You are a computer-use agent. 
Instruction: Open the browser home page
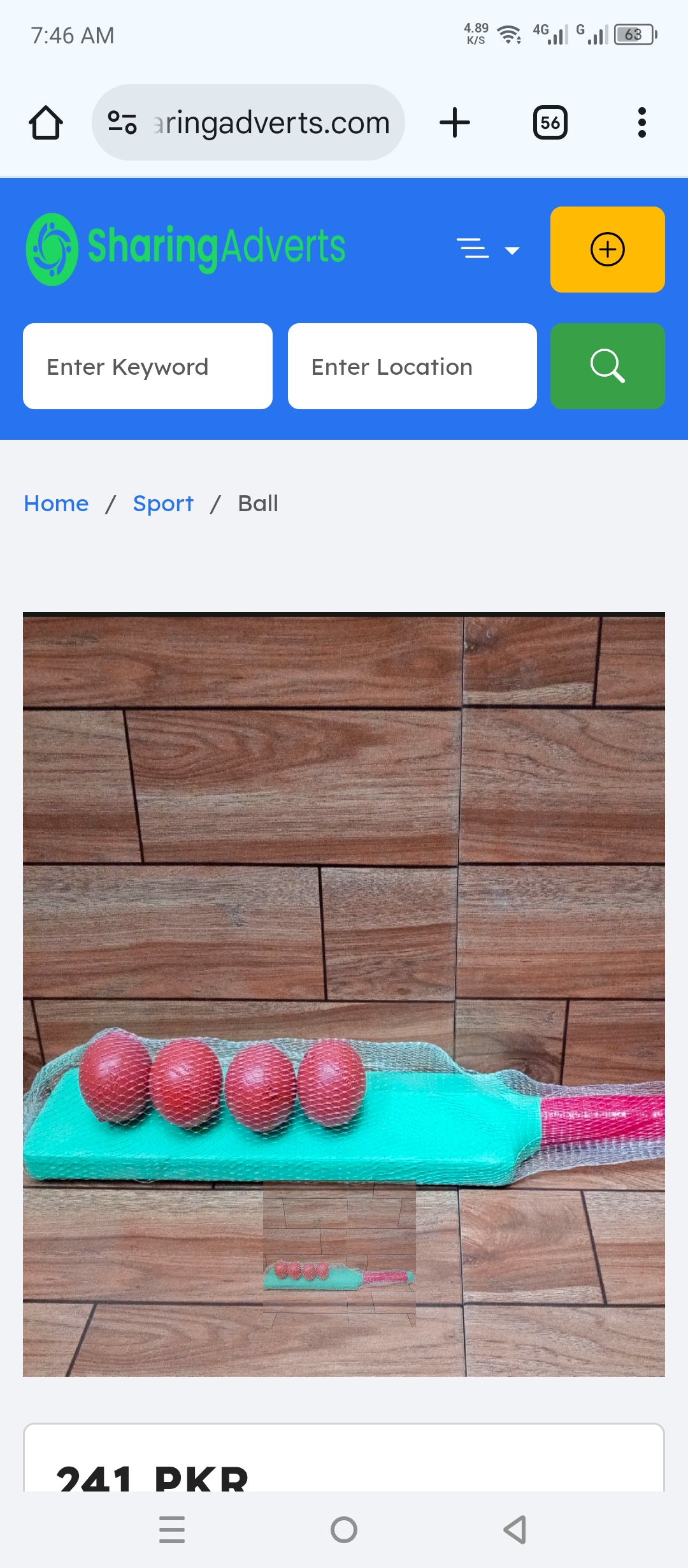pyautogui.click(x=46, y=122)
